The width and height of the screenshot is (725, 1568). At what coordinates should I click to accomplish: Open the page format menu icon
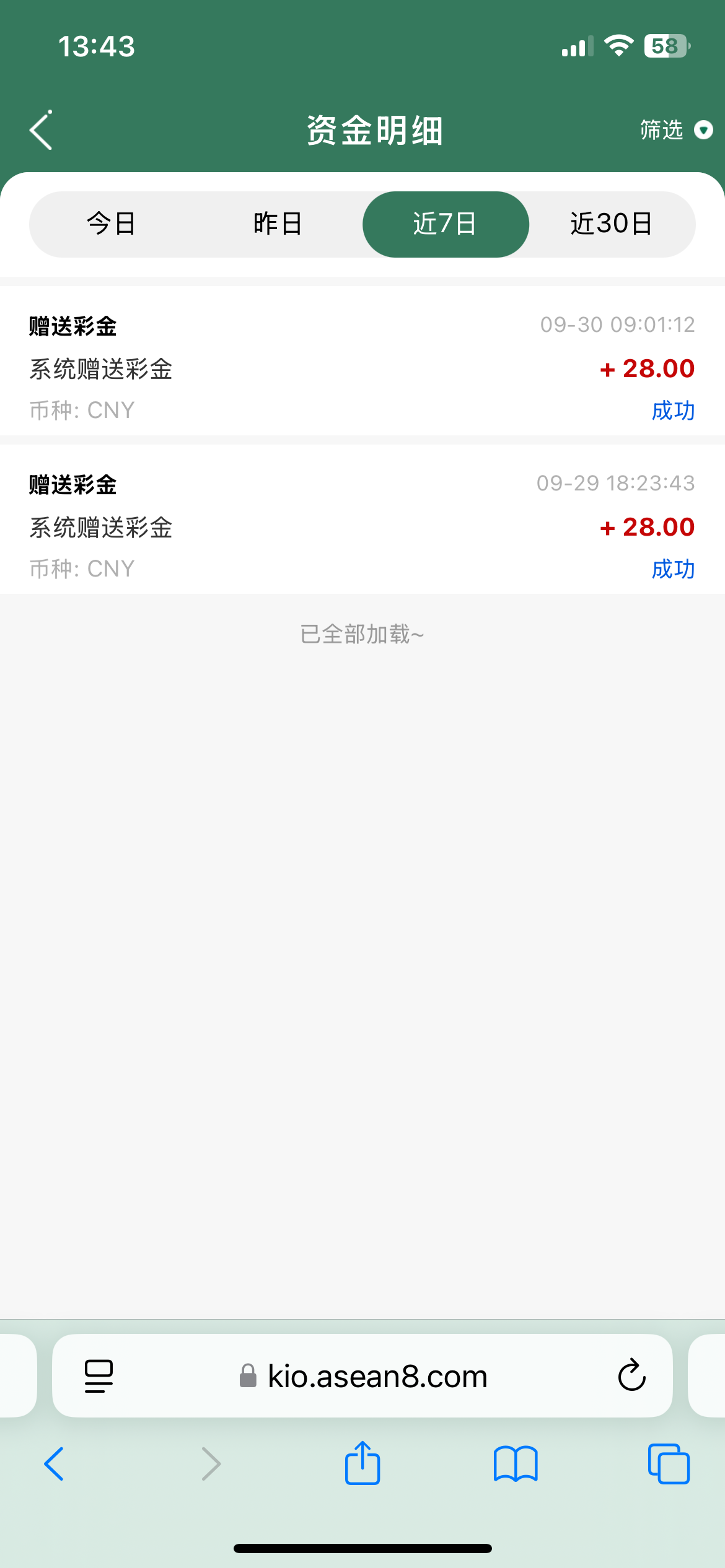coord(99,1376)
